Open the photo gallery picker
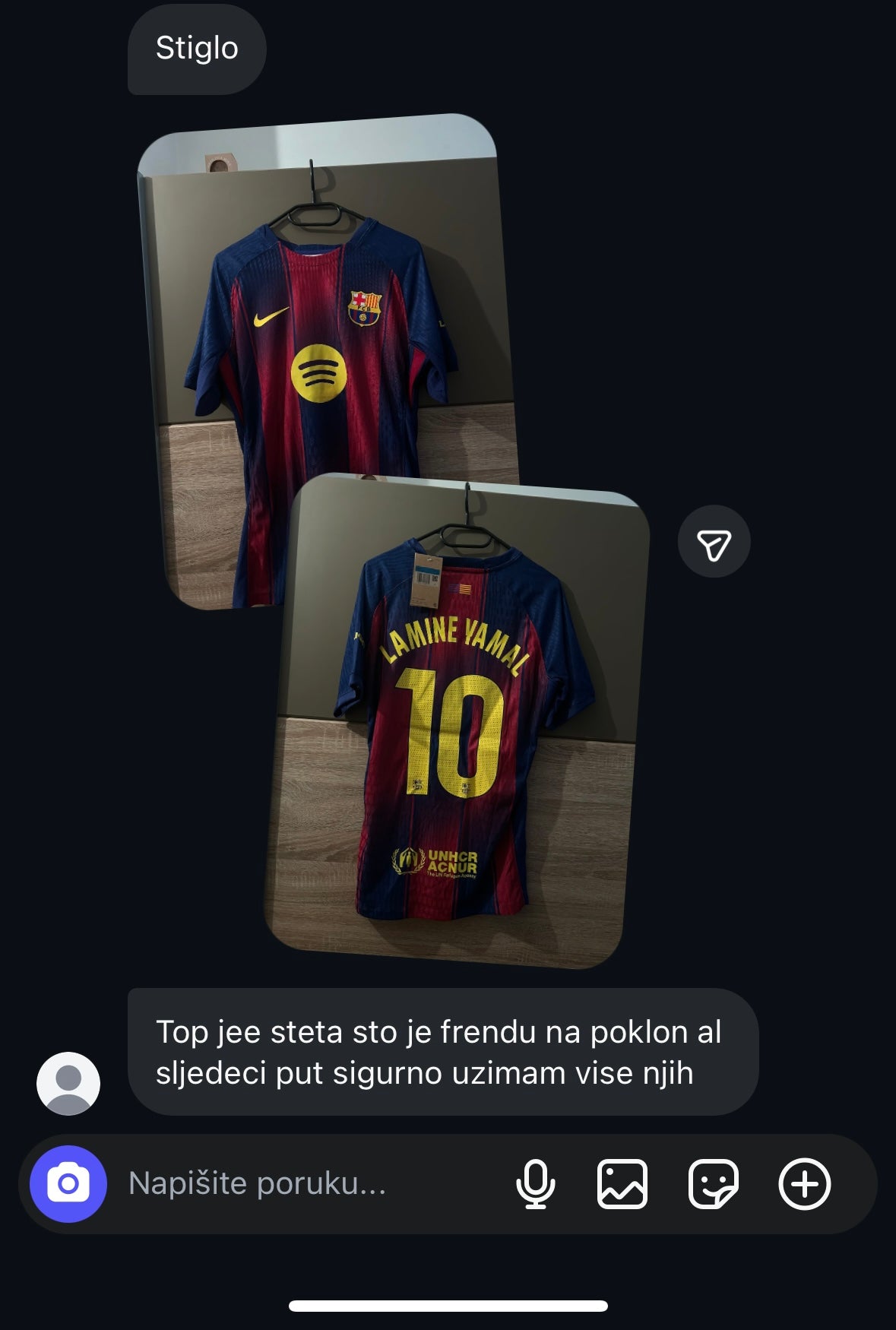This screenshot has height=1330, width=896. coord(622,1183)
